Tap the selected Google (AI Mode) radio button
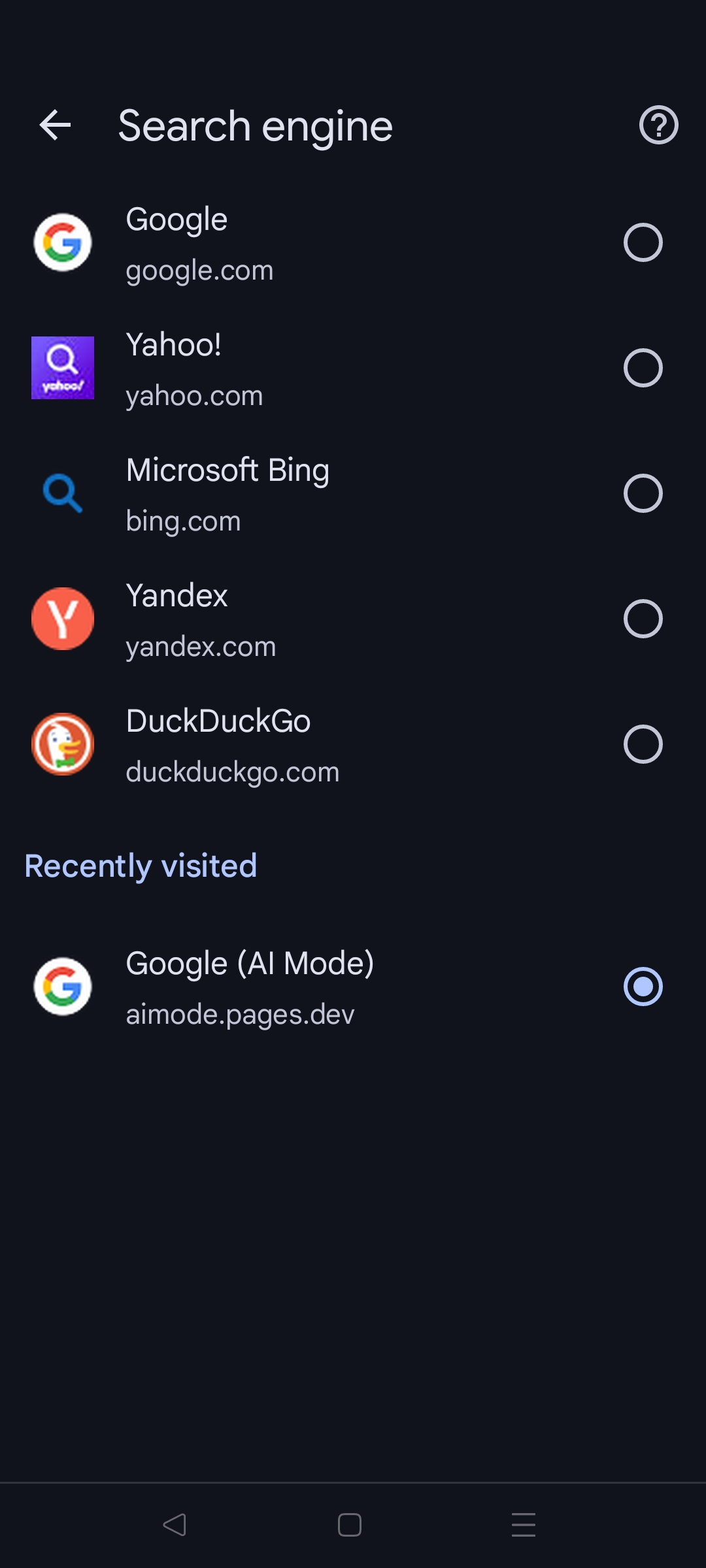The image size is (706, 1568). pyautogui.click(x=643, y=987)
